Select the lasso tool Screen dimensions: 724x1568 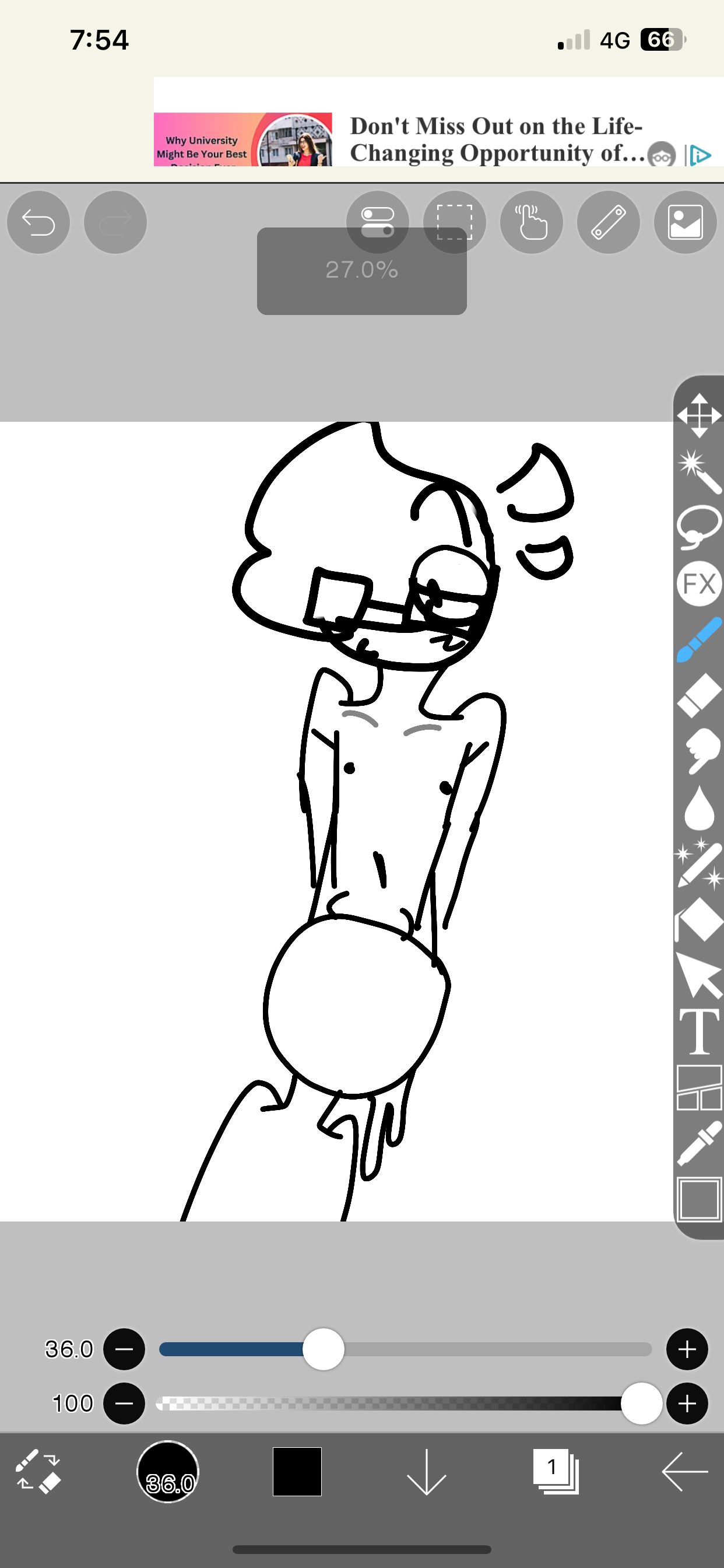point(699,527)
